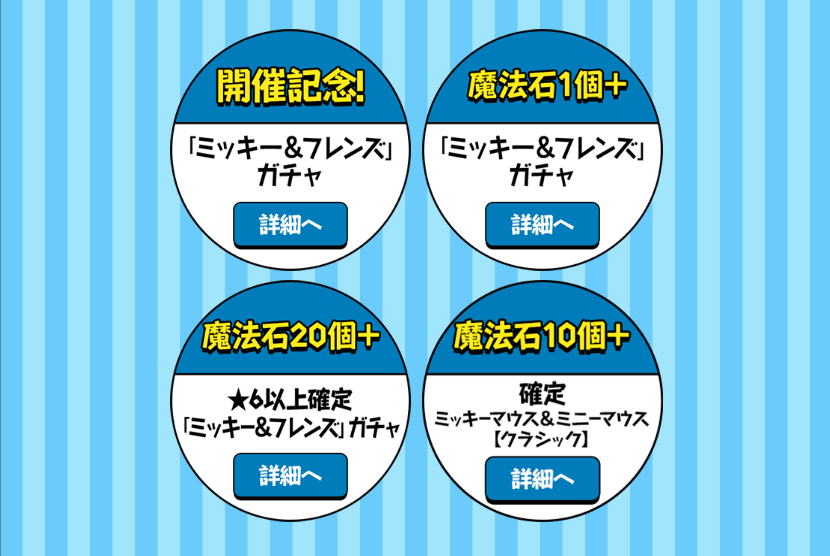View details of 魔法石20個+ ★6以上確定 ガチャ

click(x=290, y=475)
